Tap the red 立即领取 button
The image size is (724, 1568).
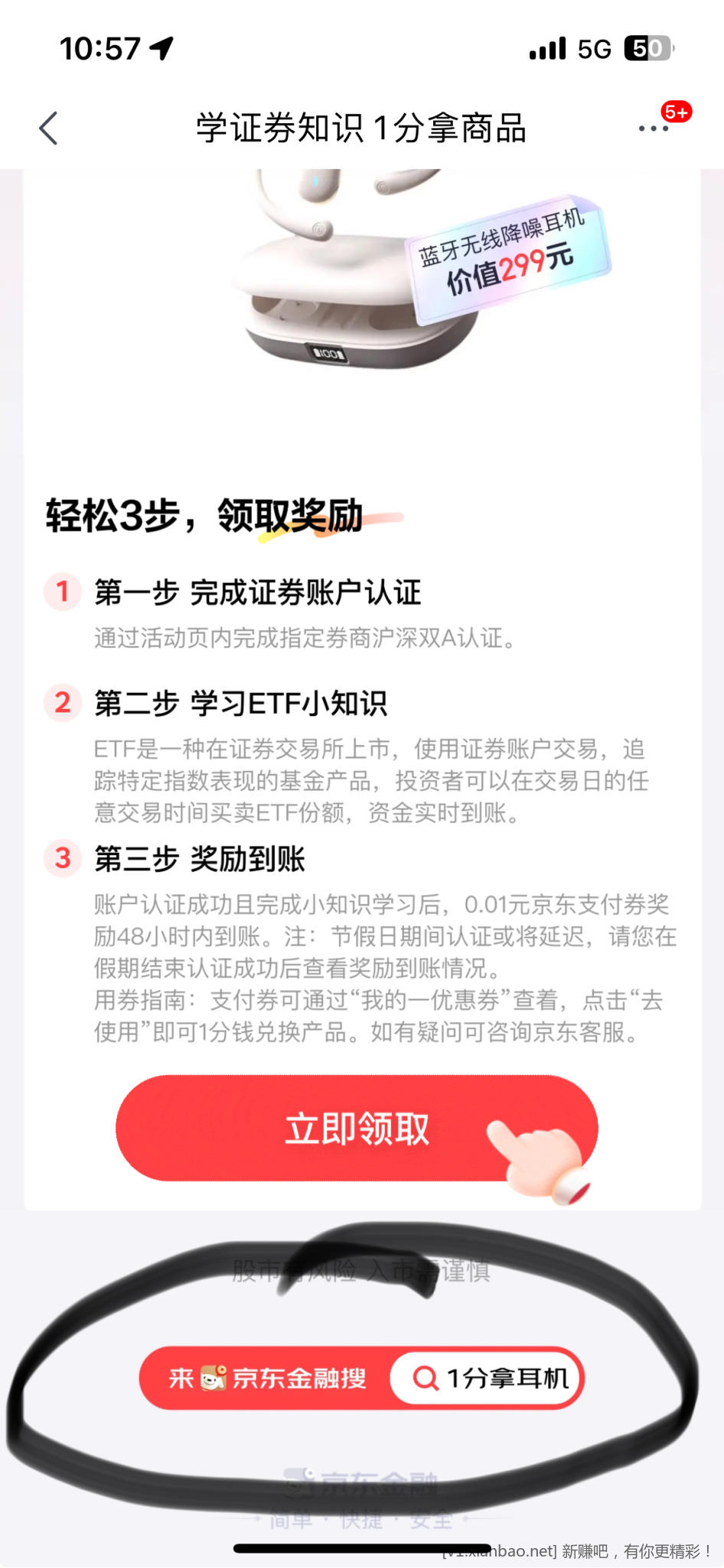pyautogui.click(x=357, y=1129)
